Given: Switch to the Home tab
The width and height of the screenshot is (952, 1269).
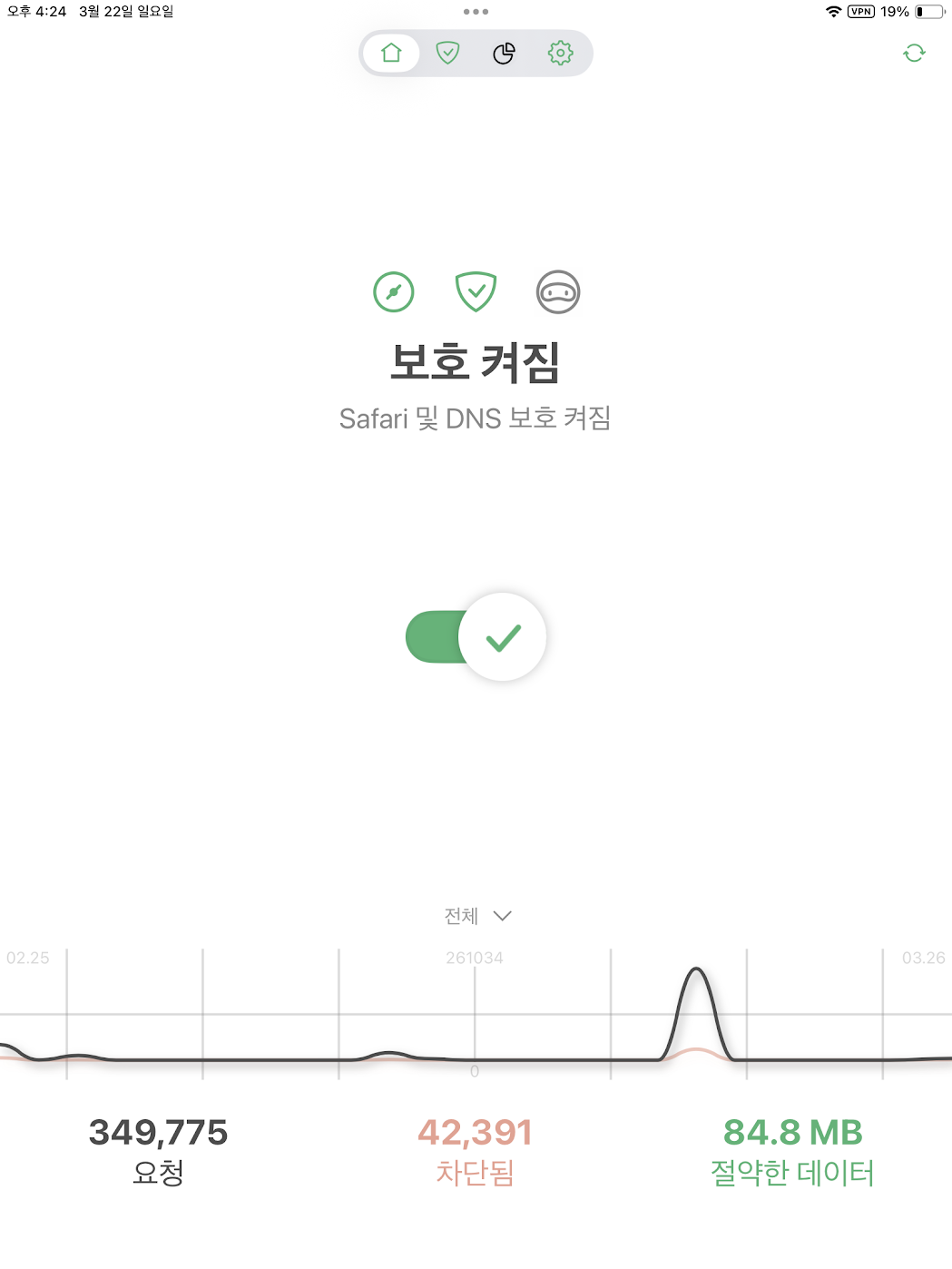Looking at the screenshot, I should (x=391, y=53).
